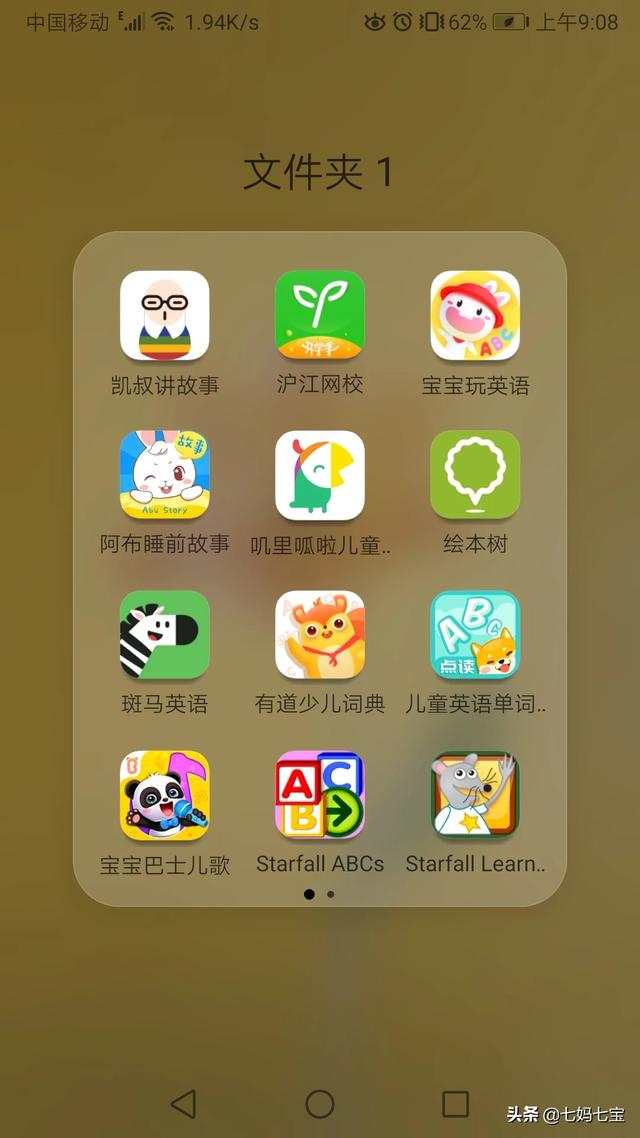Rename the folder title 文件夹 1
This screenshot has height=1138, width=640.
click(319, 172)
